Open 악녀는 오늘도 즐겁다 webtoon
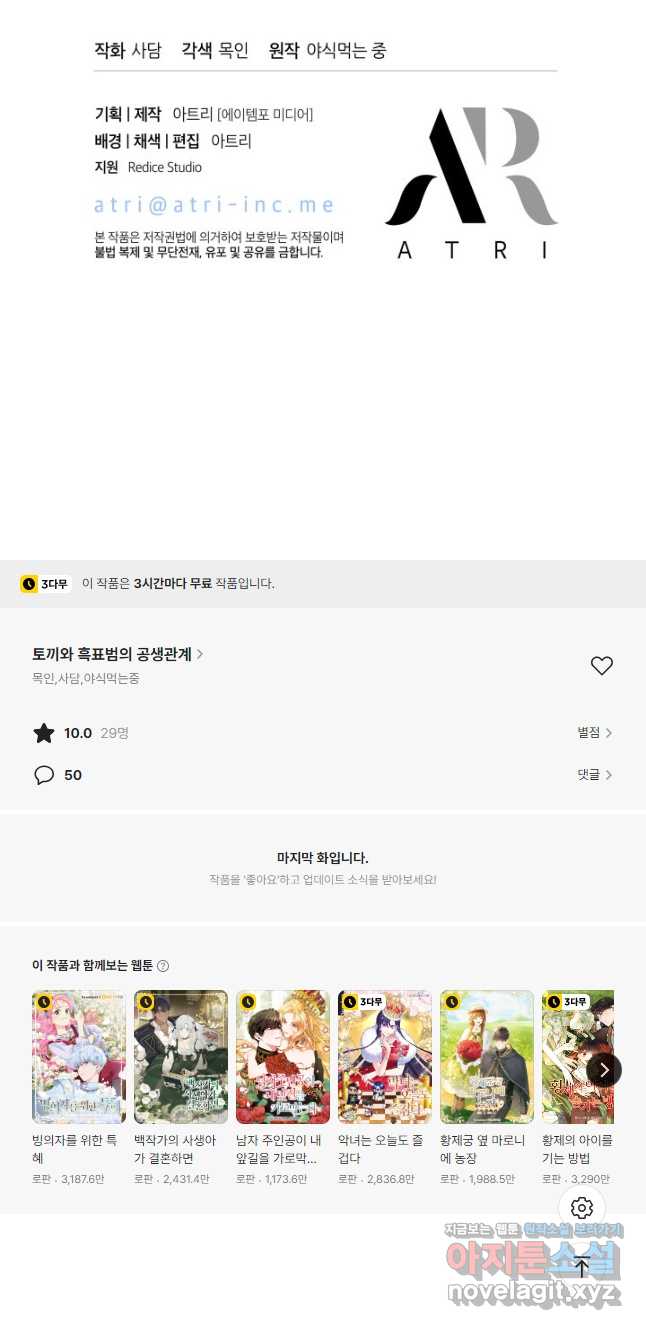646x1330 pixels. point(385,1057)
